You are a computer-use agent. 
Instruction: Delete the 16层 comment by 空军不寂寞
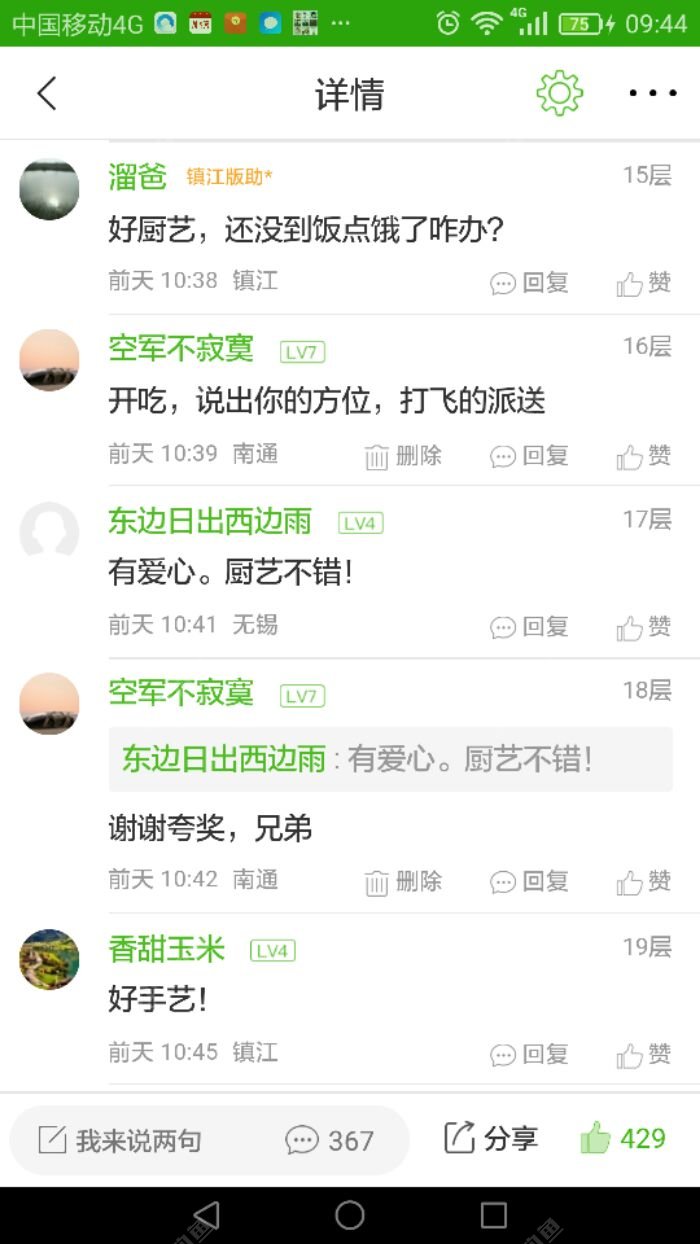click(x=403, y=456)
